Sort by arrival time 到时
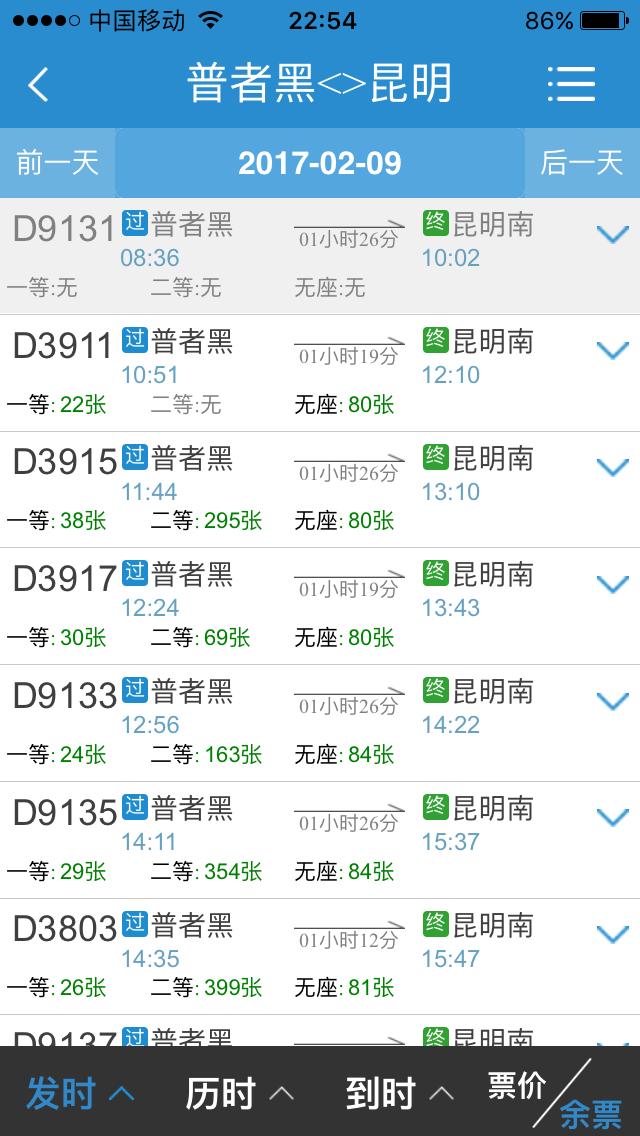This screenshot has width=640, height=1136. (x=400, y=1093)
